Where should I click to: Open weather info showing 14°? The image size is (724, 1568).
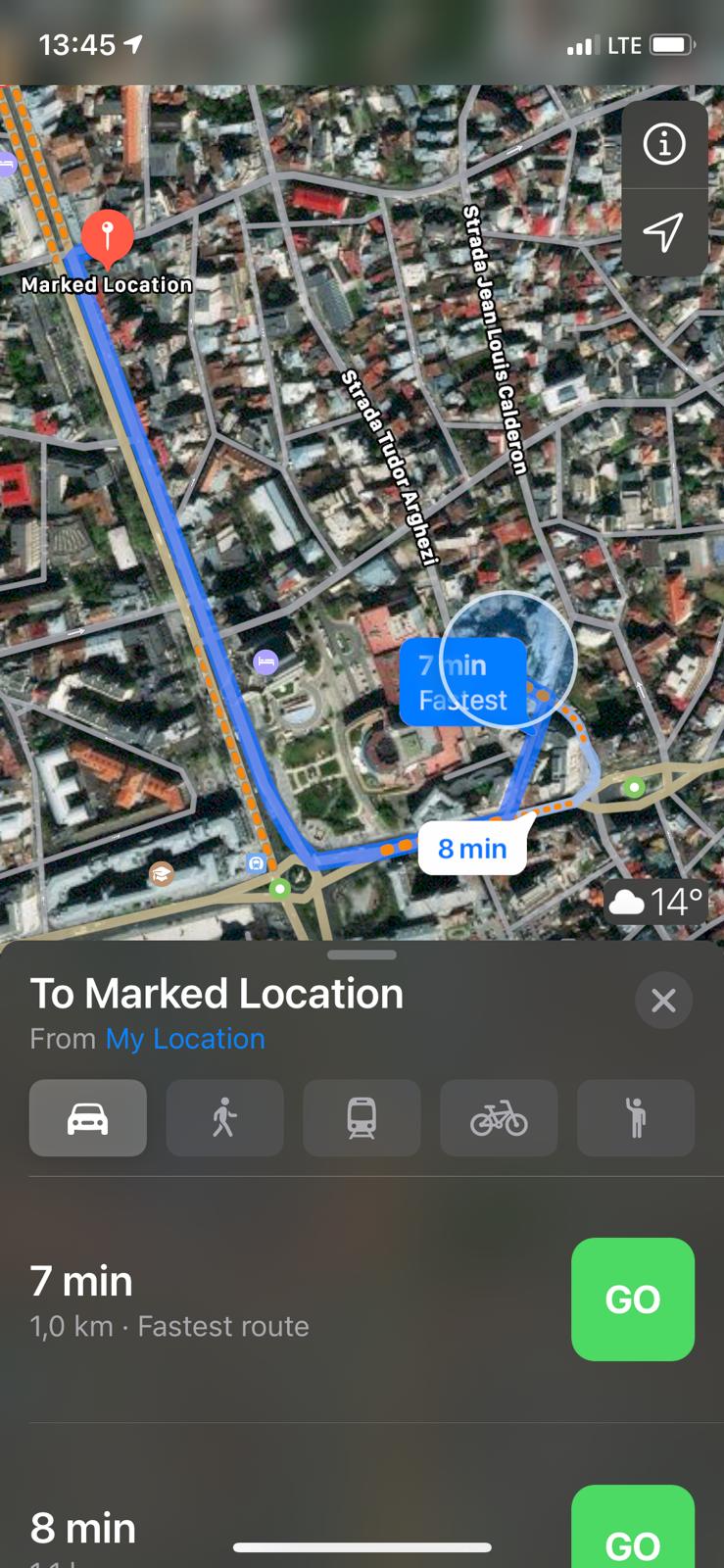655,902
